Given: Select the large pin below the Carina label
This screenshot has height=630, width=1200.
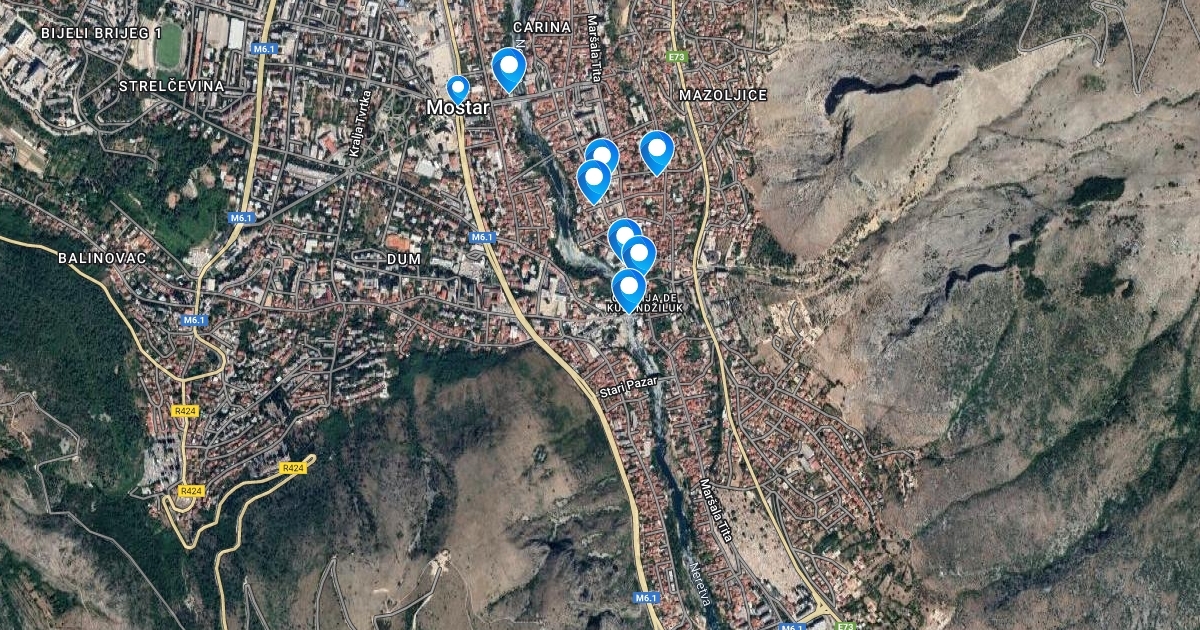Looking at the screenshot, I should click(x=509, y=69).
